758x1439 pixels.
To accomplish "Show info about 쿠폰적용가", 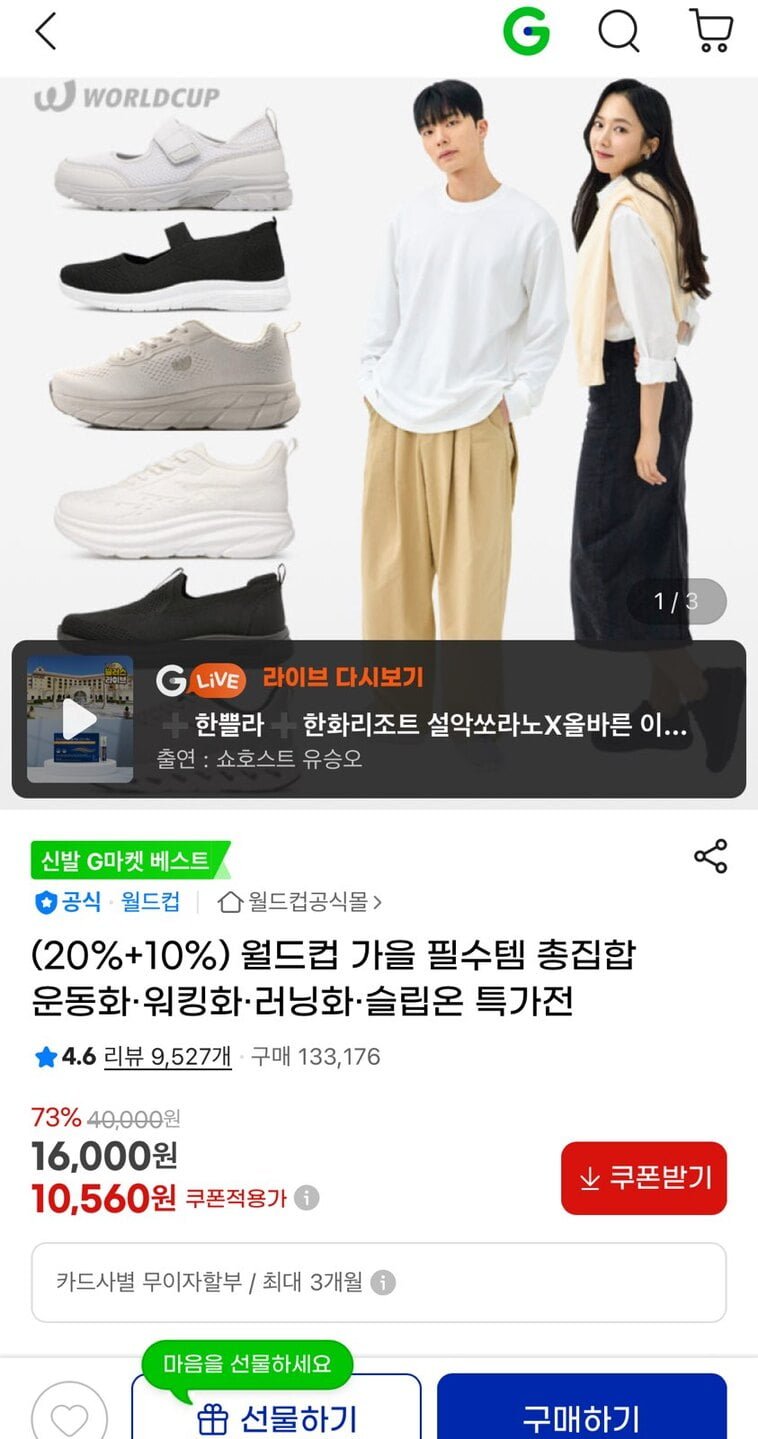I will coord(307,1197).
